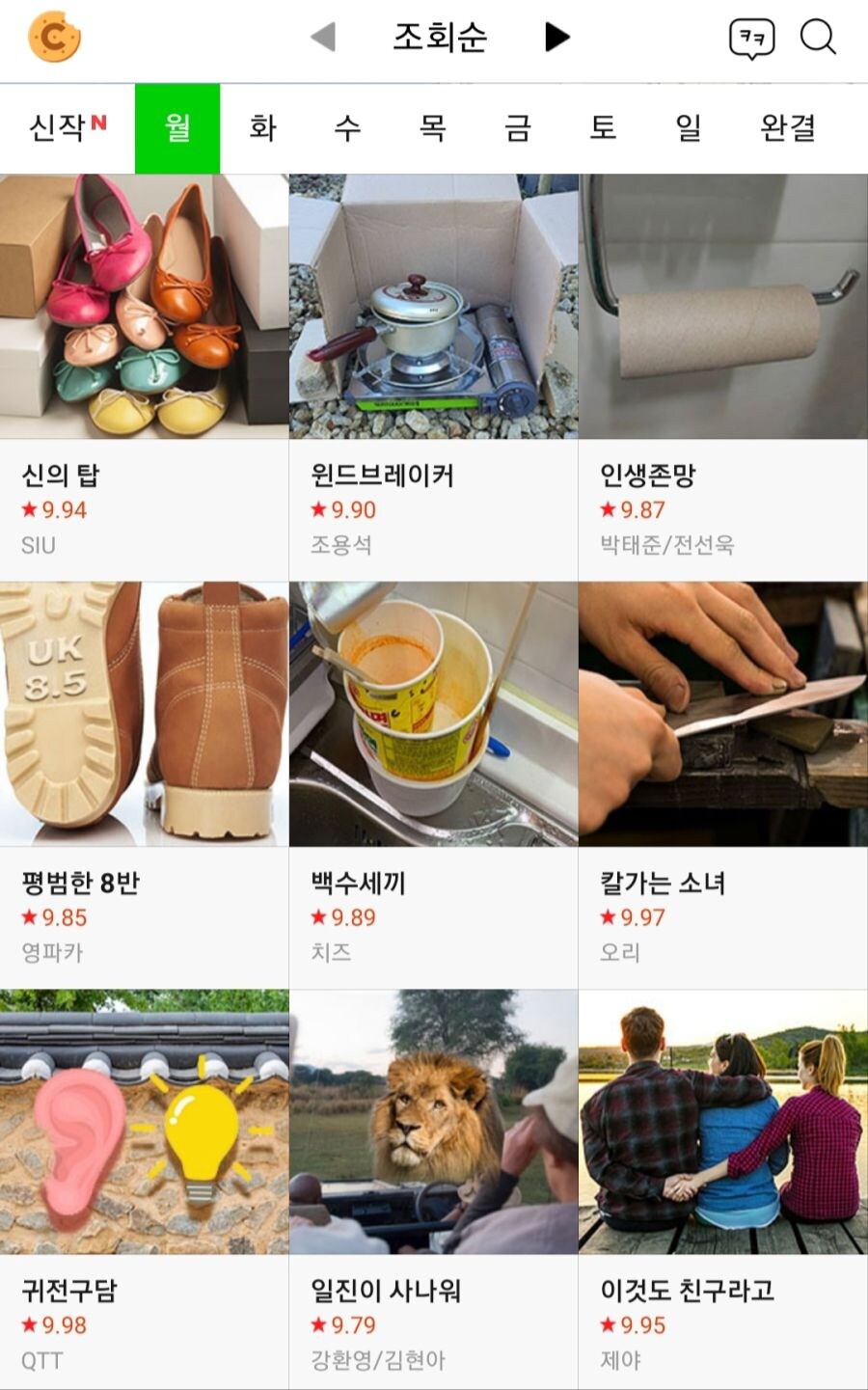View the 인생존망 webtoon
The width and height of the screenshot is (868, 1390).
723,376
